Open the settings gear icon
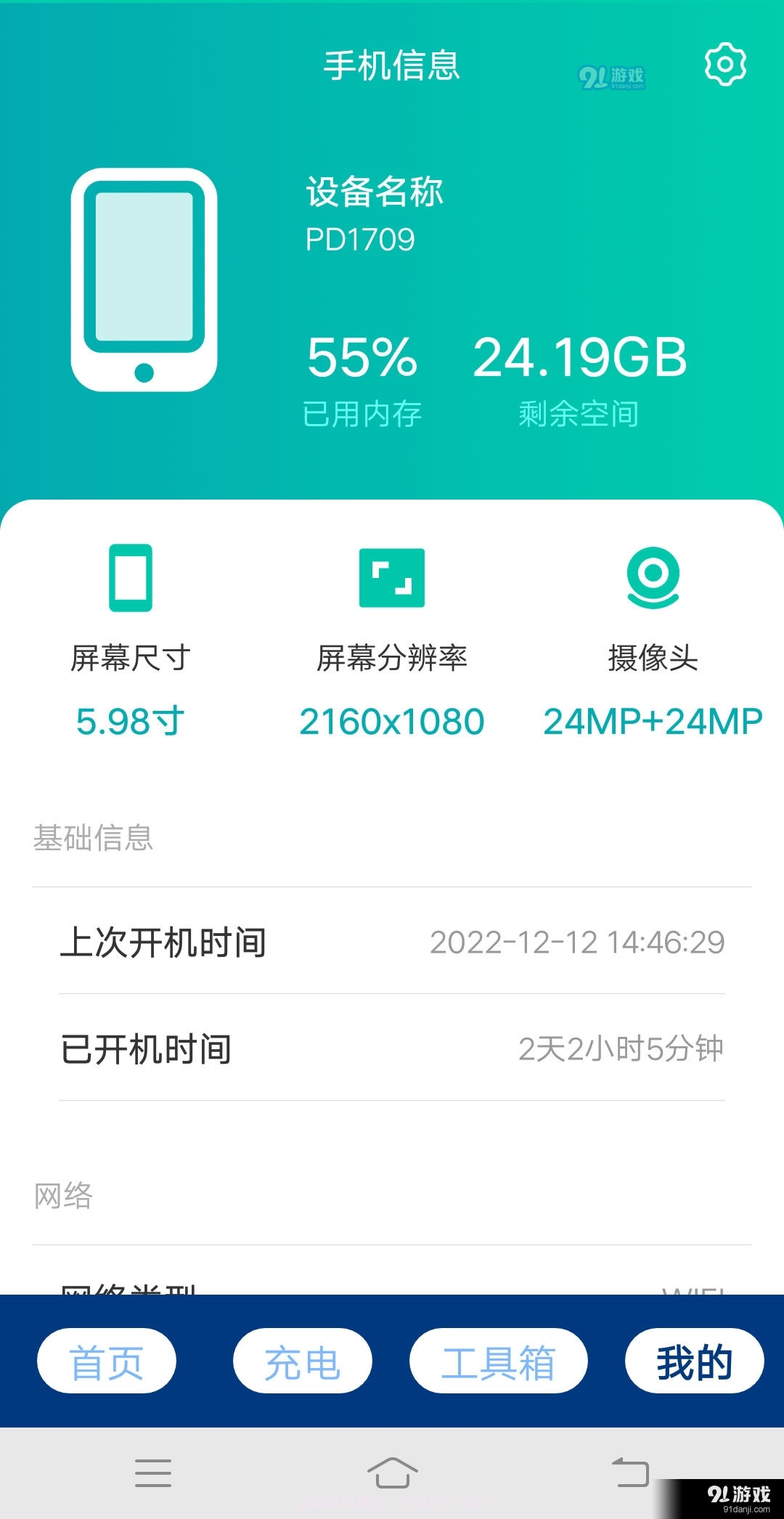This screenshot has height=1519, width=784. pyautogui.click(x=724, y=64)
